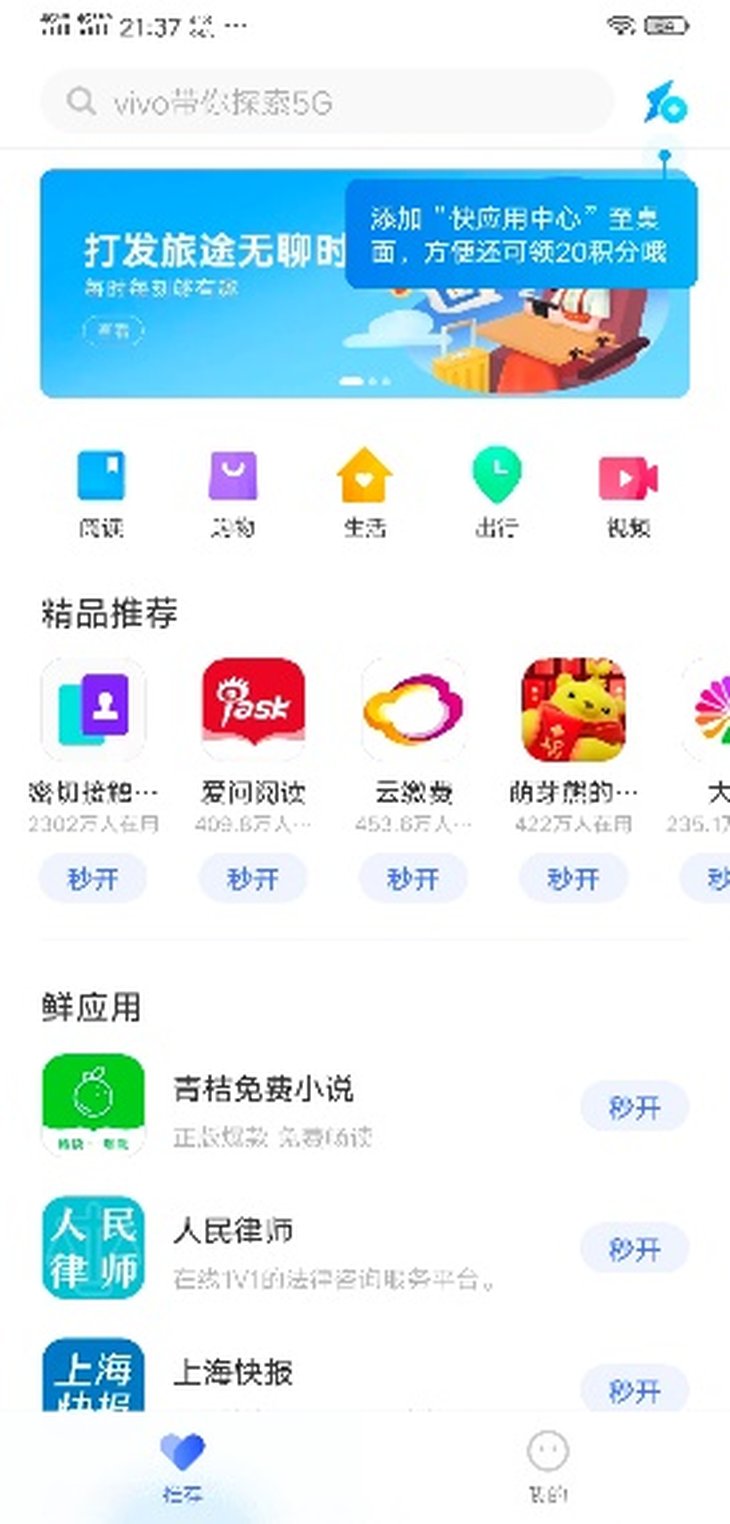Open the 购物 category
Image resolution: width=730 pixels, height=1524 pixels.
(233, 492)
